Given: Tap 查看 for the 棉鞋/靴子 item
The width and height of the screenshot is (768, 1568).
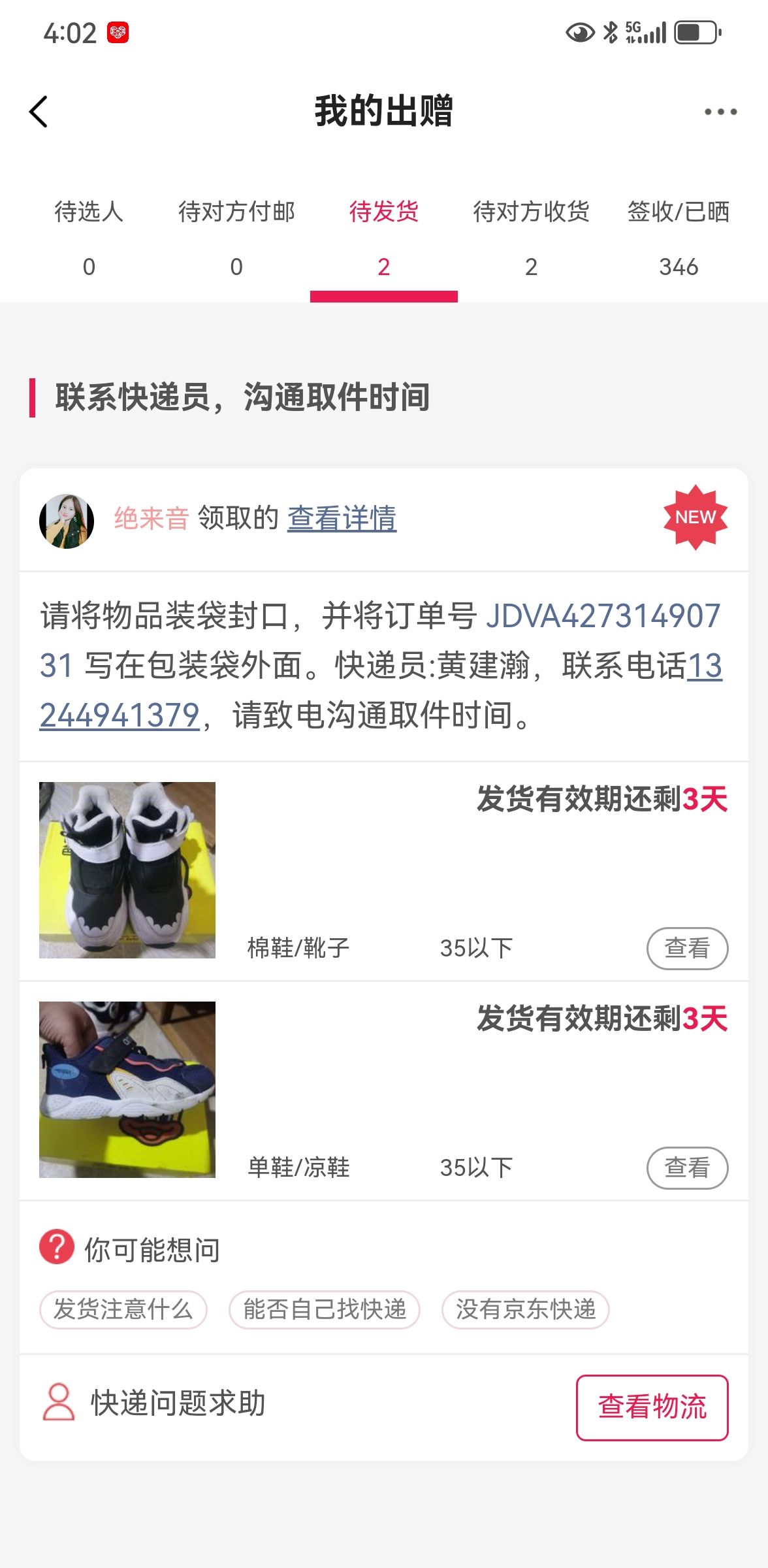Looking at the screenshot, I should tap(687, 948).
